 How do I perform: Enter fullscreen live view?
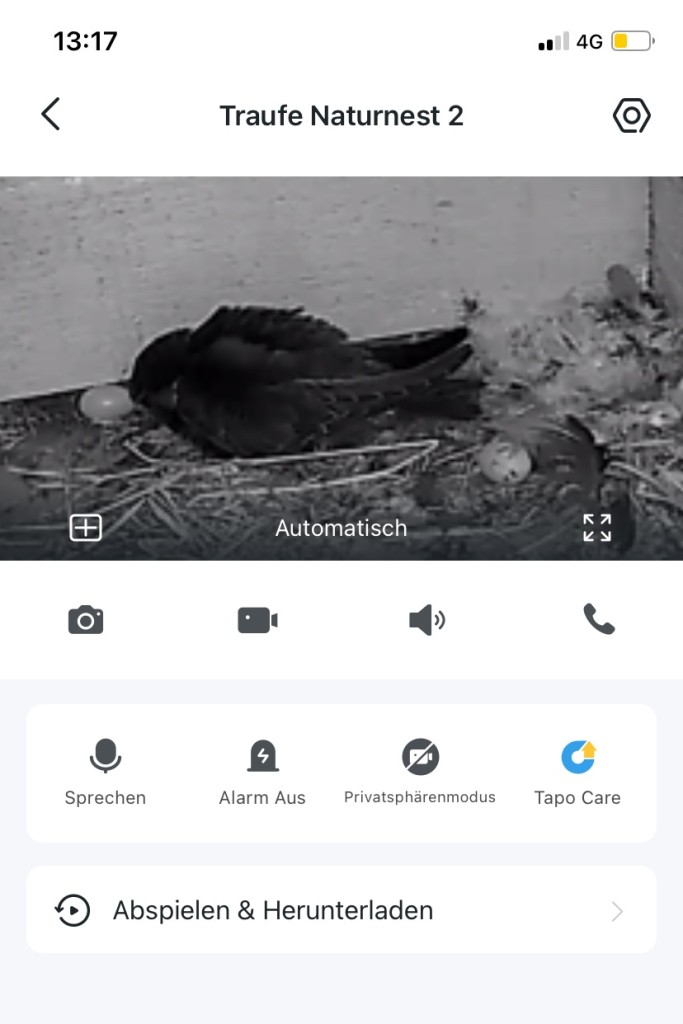coord(597,527)
